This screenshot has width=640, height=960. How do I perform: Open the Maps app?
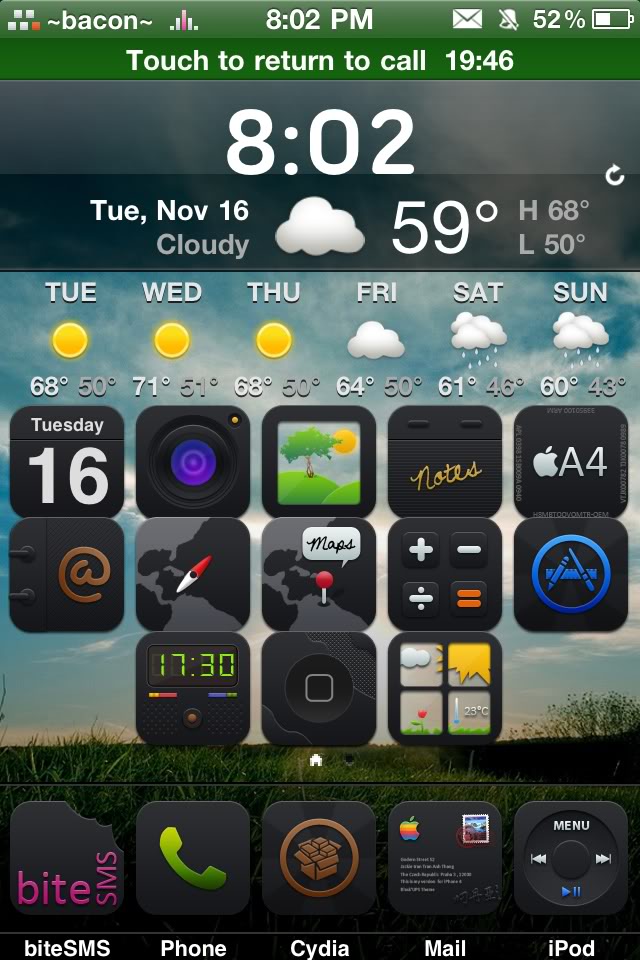coord(319,574)
